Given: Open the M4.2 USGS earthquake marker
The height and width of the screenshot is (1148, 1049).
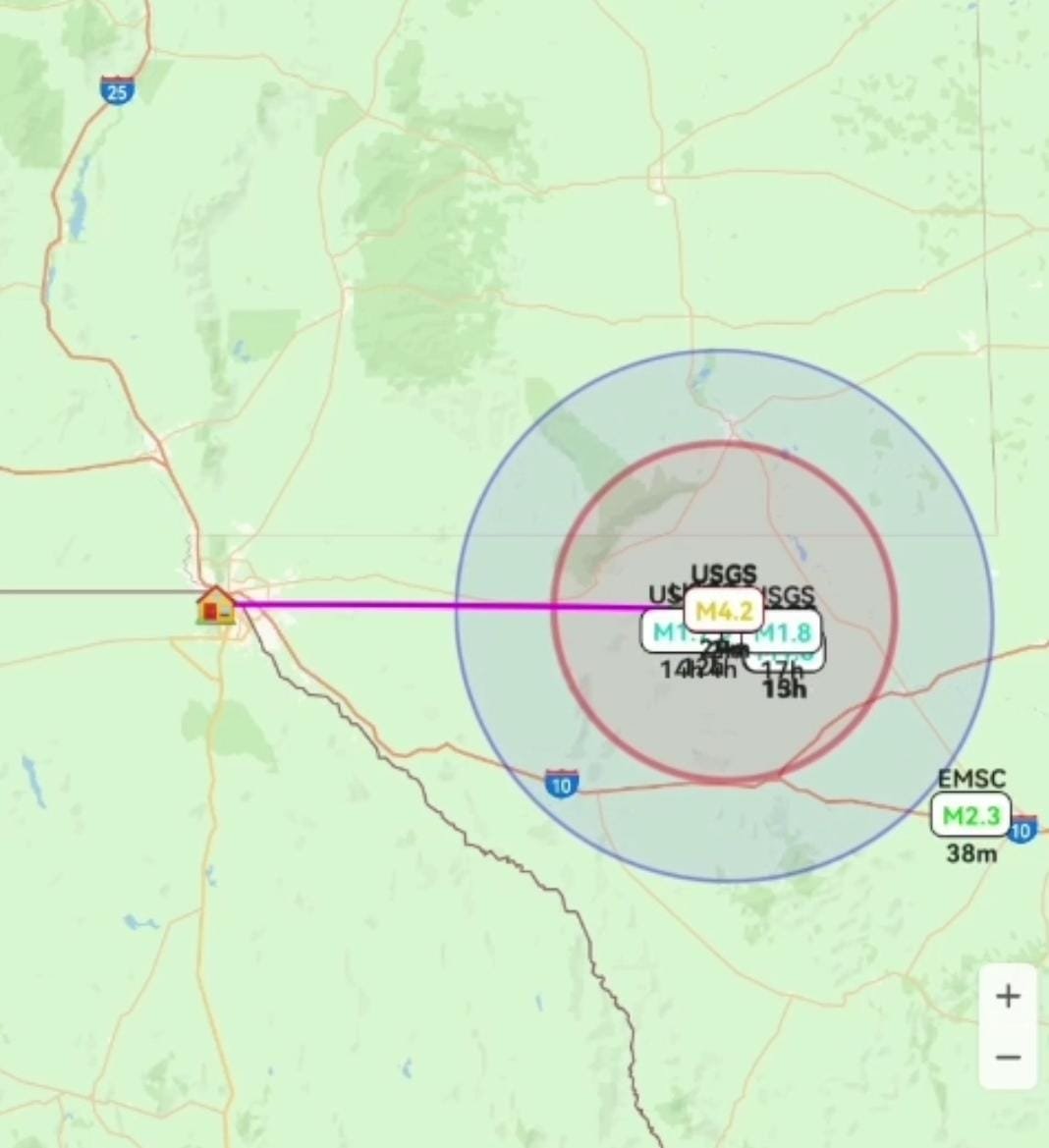Looking at the screenshot, I should tap(724, 612).
